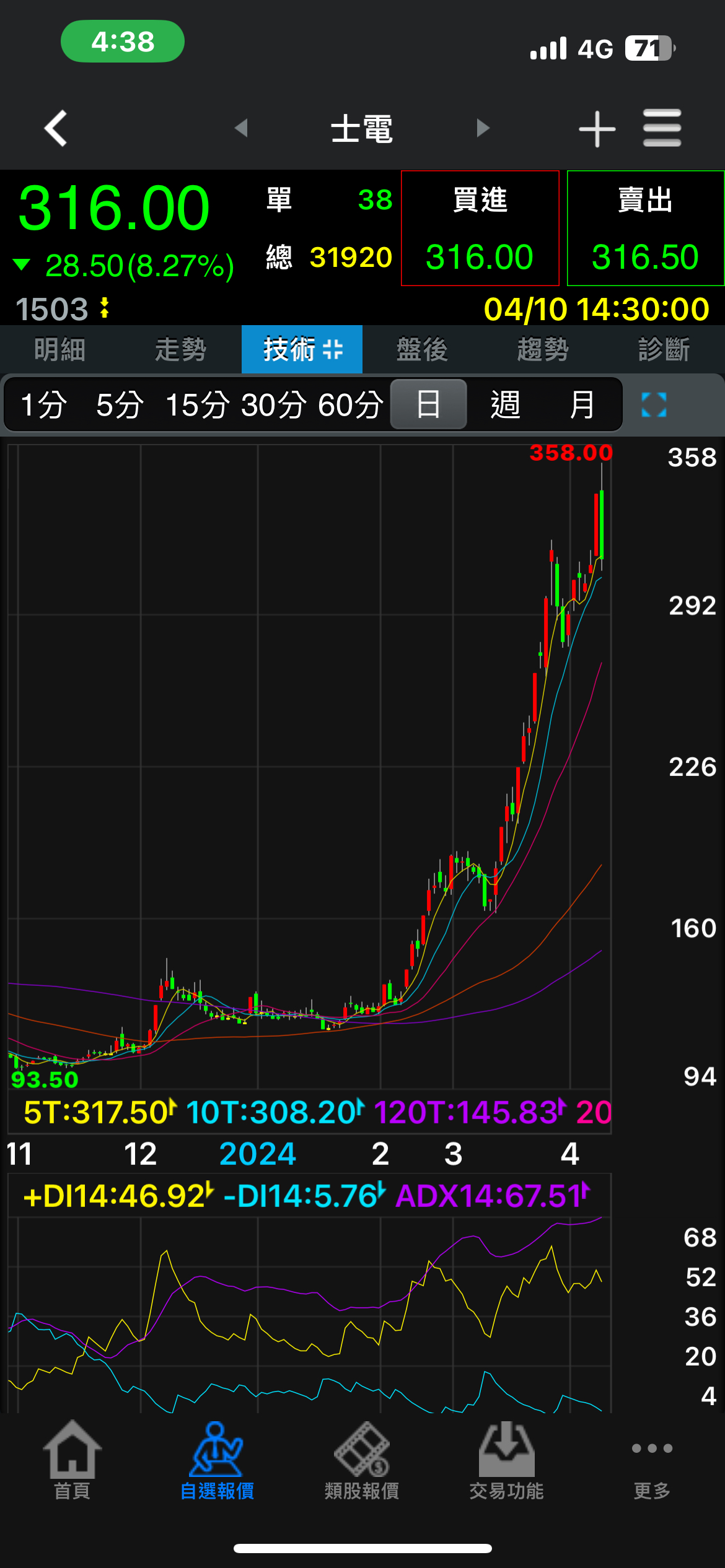The width and height of the screenshot is (725, 1568).
Task: Expand chart to fullscreen
Action: (x=654, y=405)
